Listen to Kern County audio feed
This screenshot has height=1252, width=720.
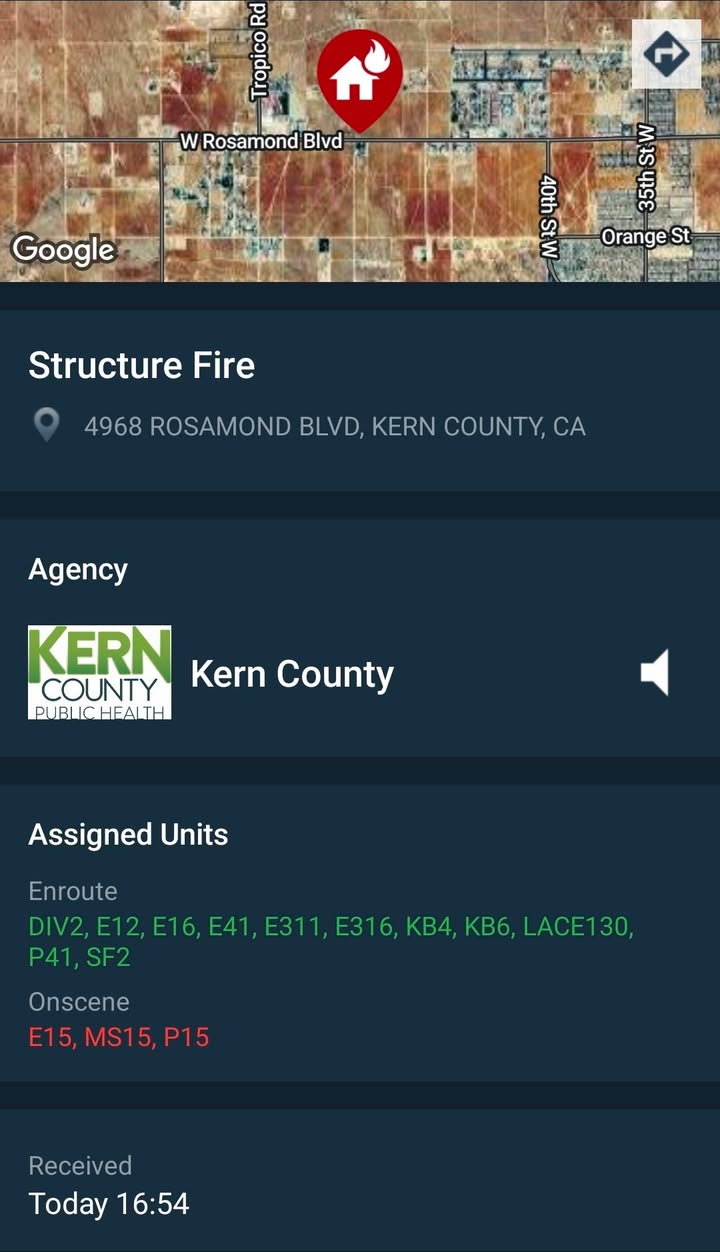(x=655, y=673)
